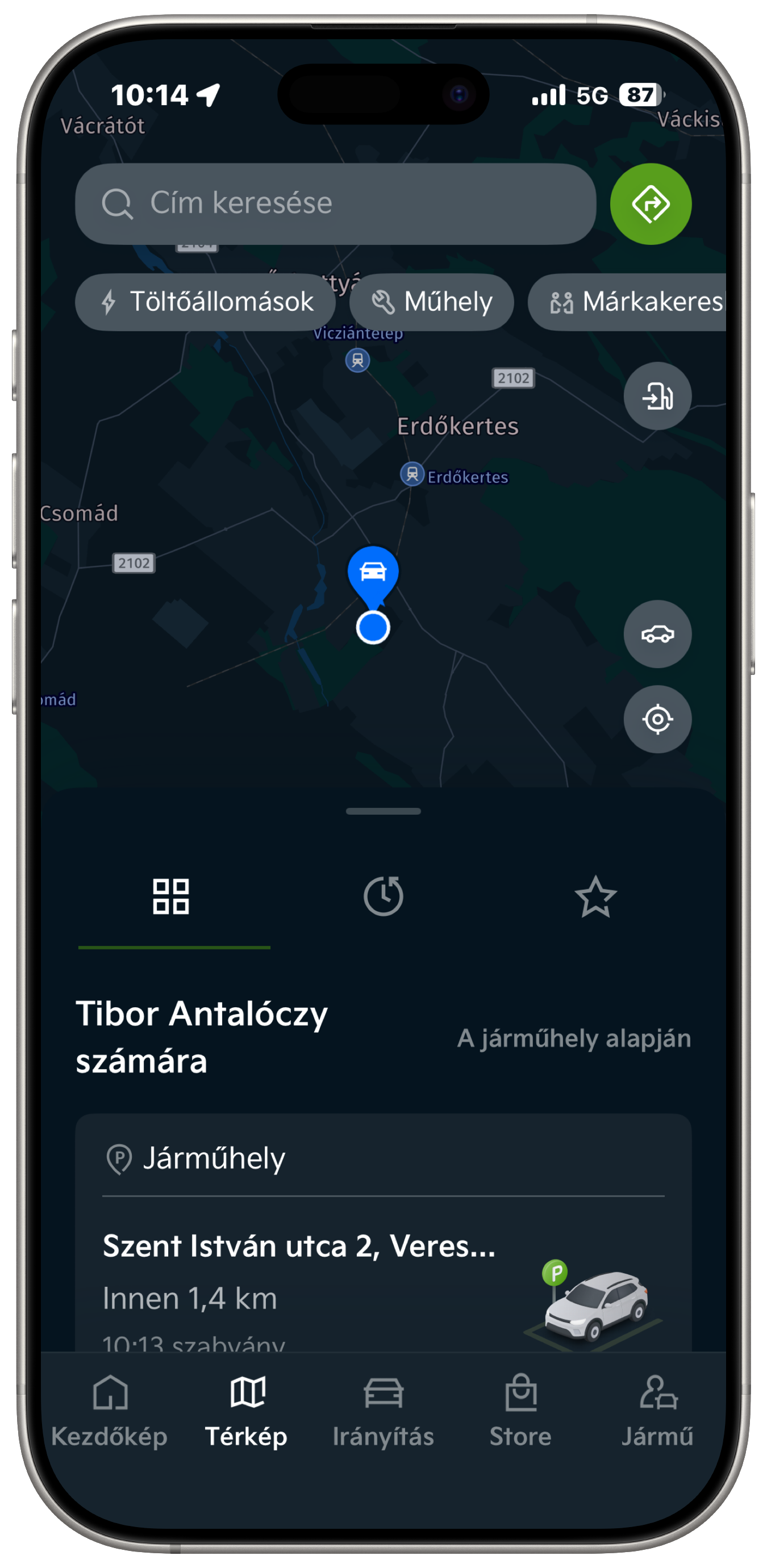Tap the Erdőkertes train station icon

[412, 474]
